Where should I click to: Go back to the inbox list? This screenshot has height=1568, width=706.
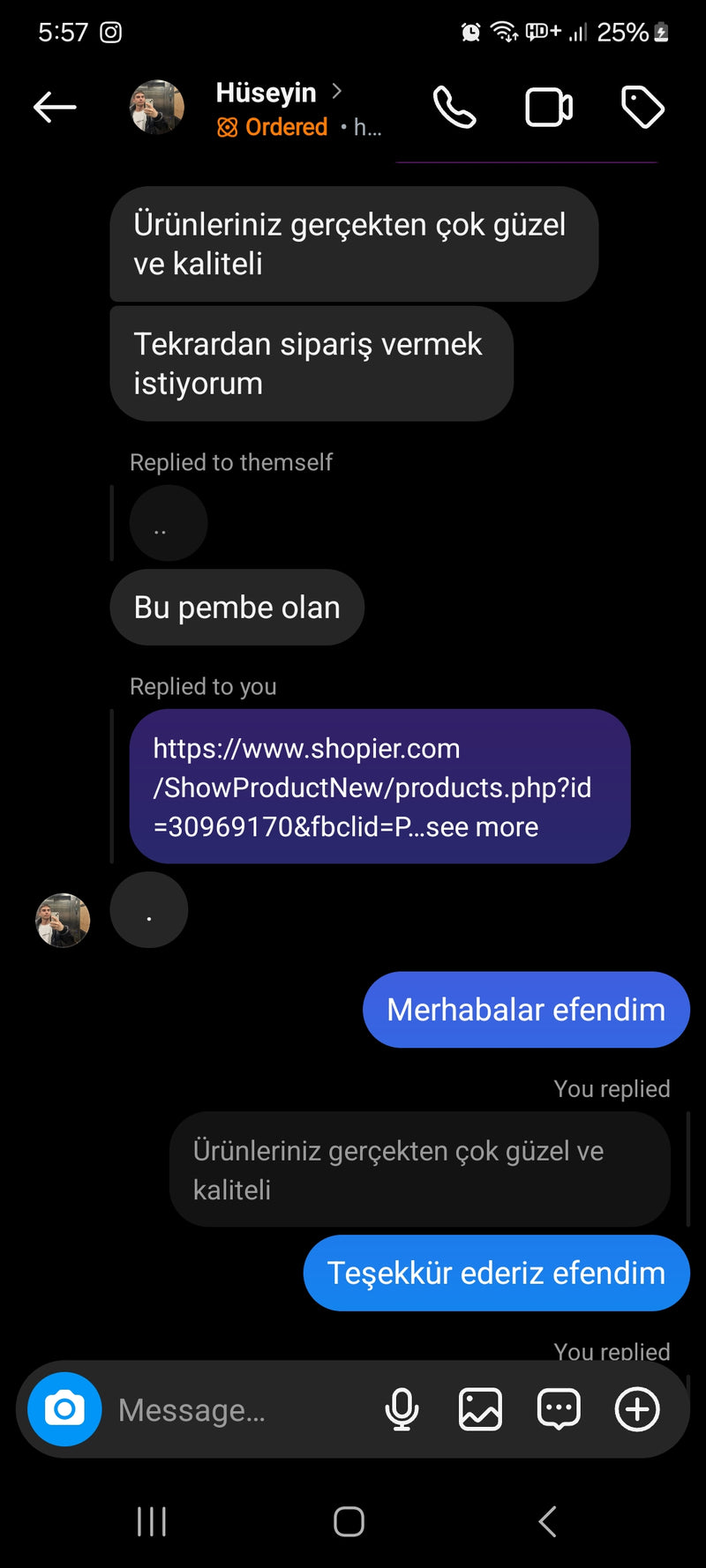coord(55,108)
